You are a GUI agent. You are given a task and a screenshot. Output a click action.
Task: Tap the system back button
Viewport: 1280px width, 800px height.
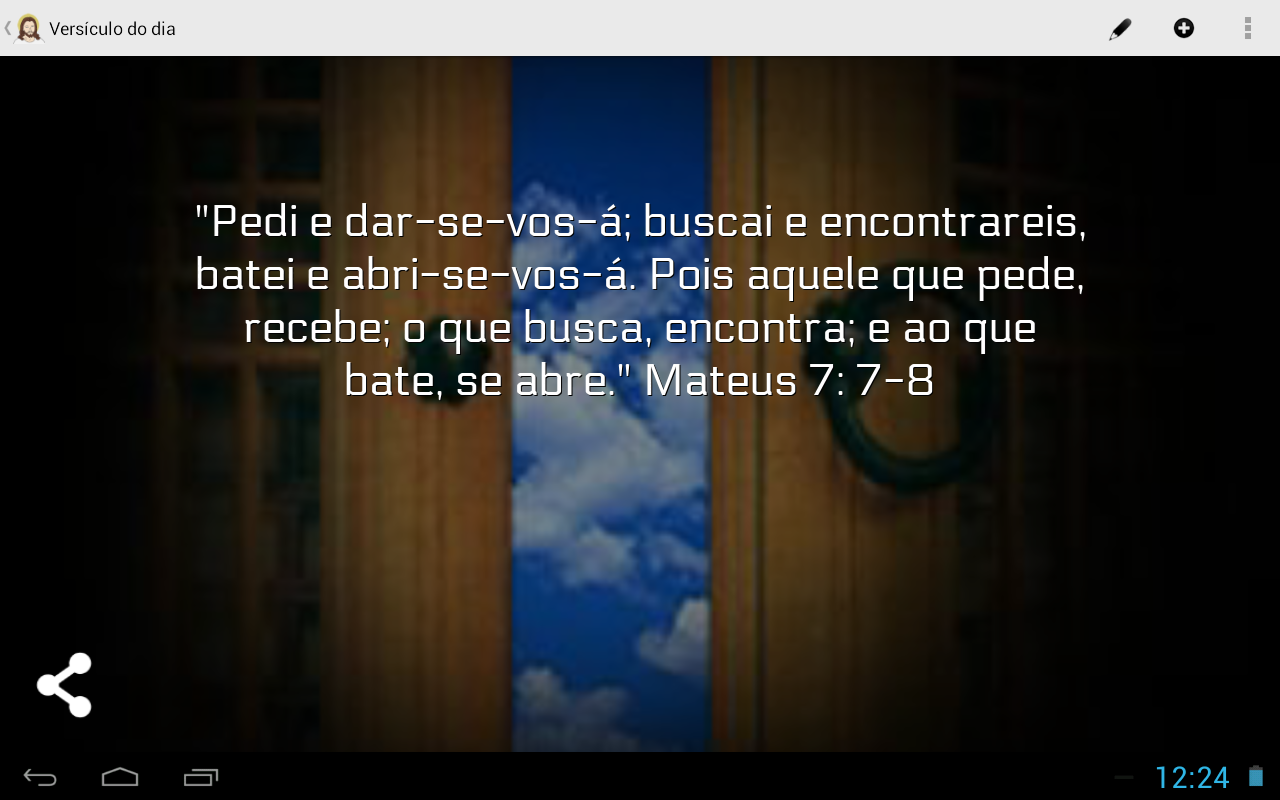tap(40, 777)
